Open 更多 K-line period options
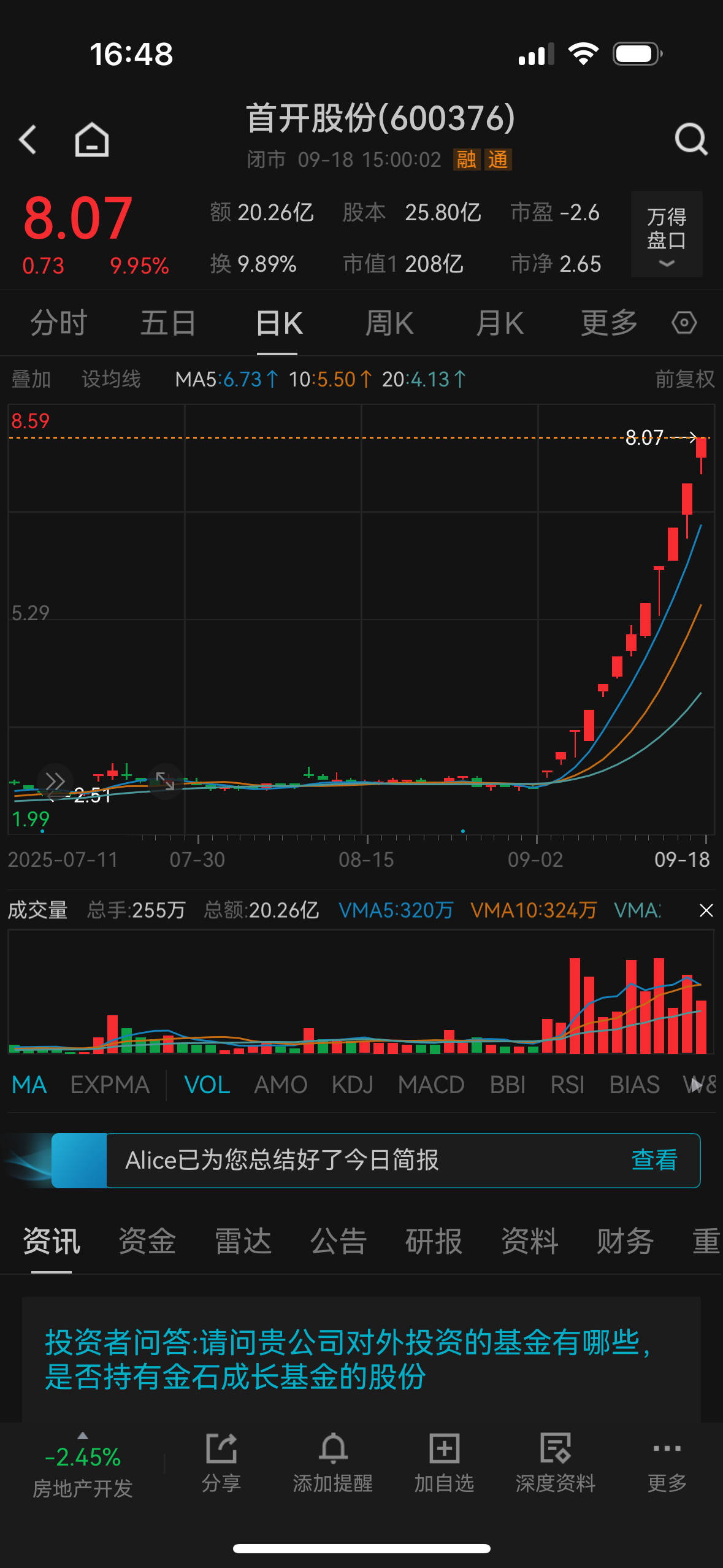 click(608, 322)
